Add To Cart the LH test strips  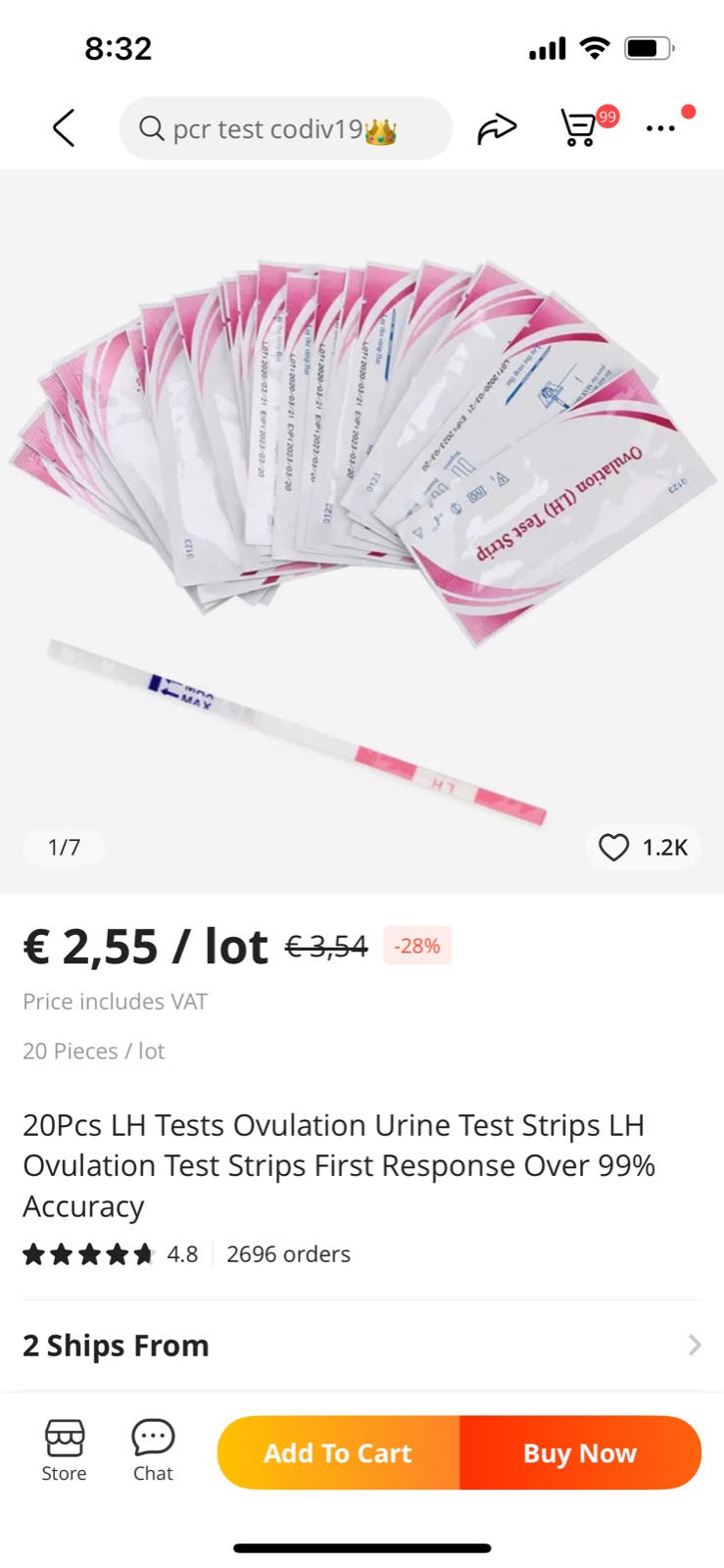pos(338,1452)
